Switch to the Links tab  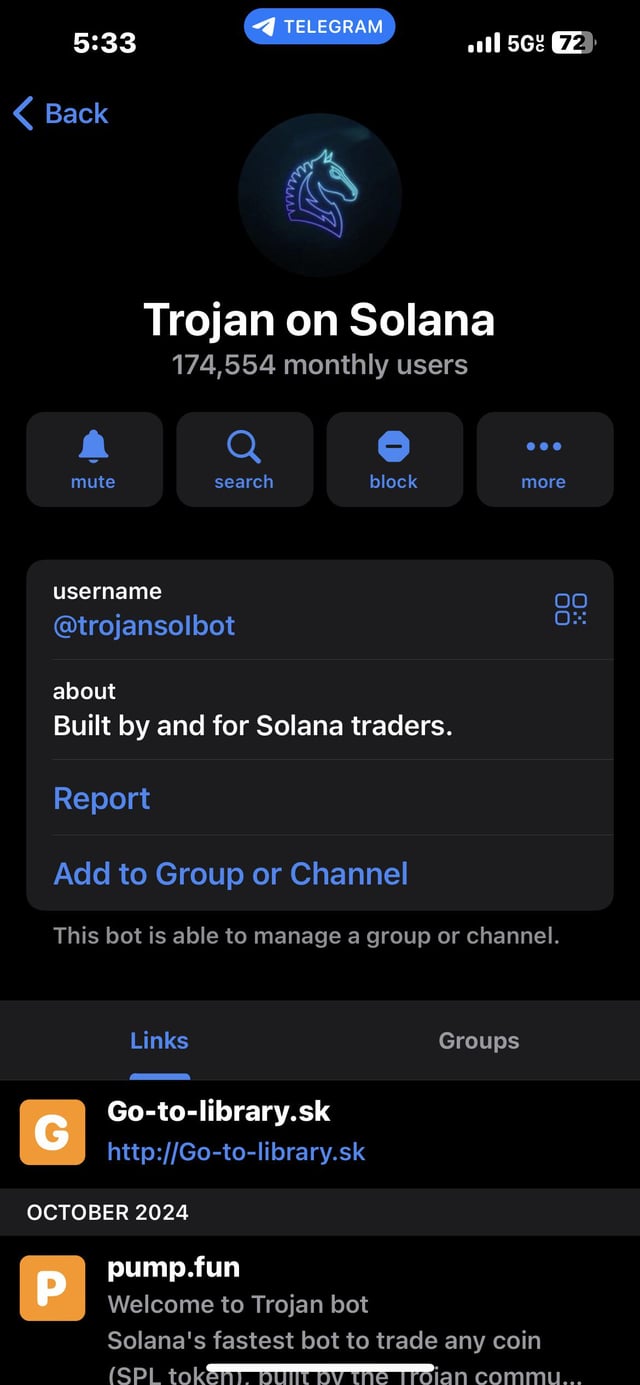(159, 1041)
